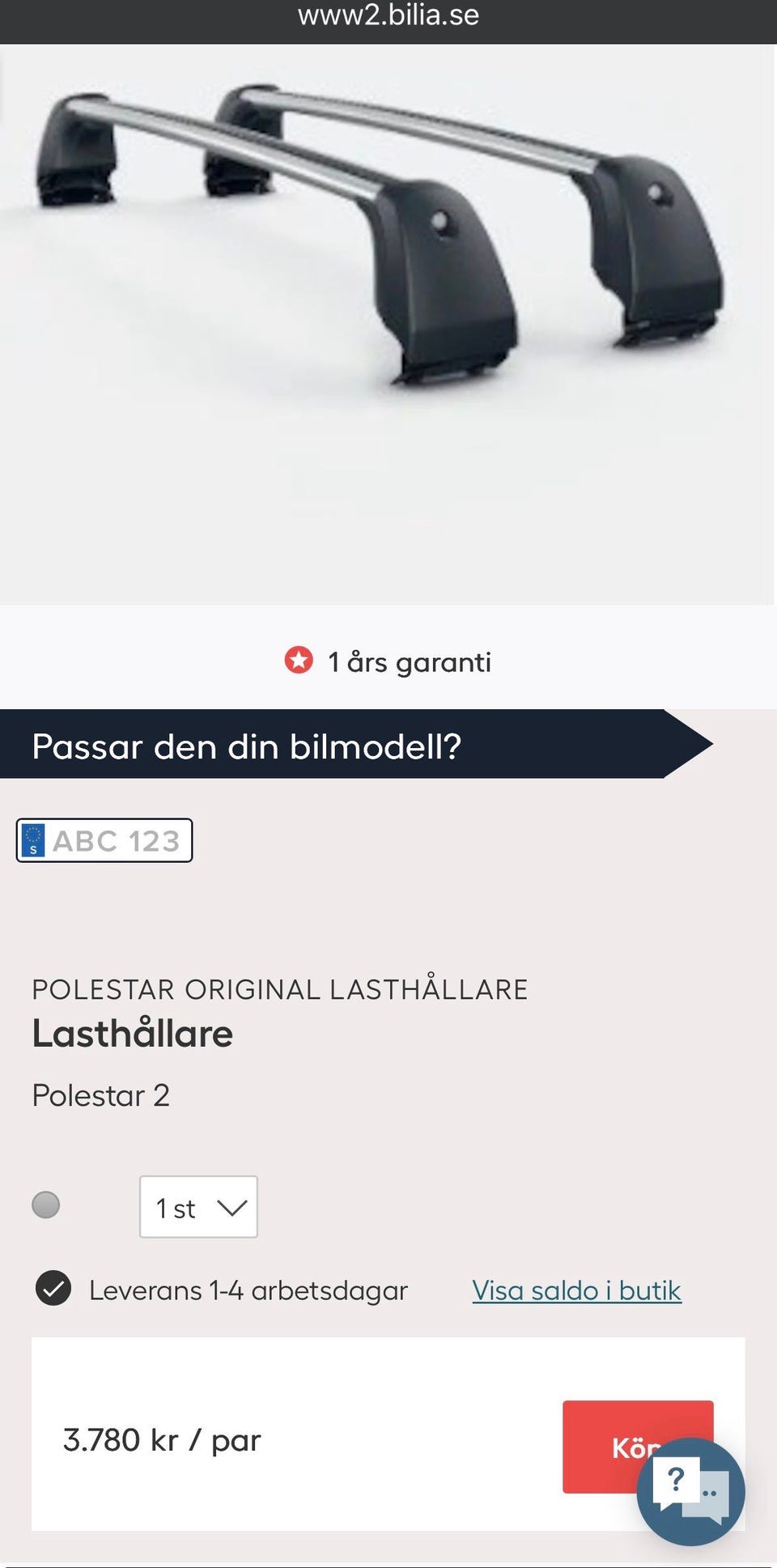The width and height of the screenshot is (777, 1568).
Task: Toggle the 'Leverans 1-4 arbetsdagar' check
Action: [54, 1290]
